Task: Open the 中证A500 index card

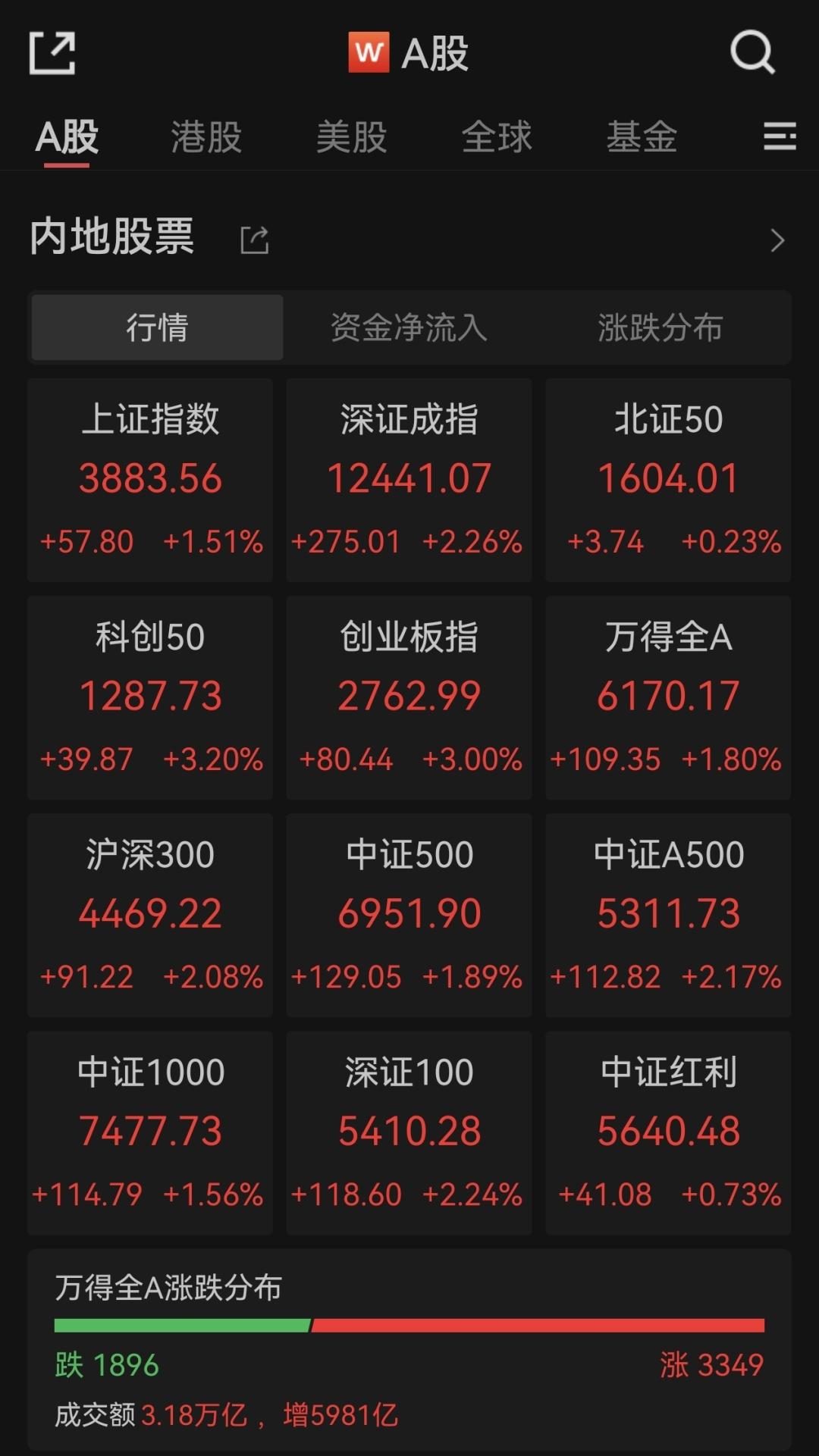Action: (x=668, y=915)
